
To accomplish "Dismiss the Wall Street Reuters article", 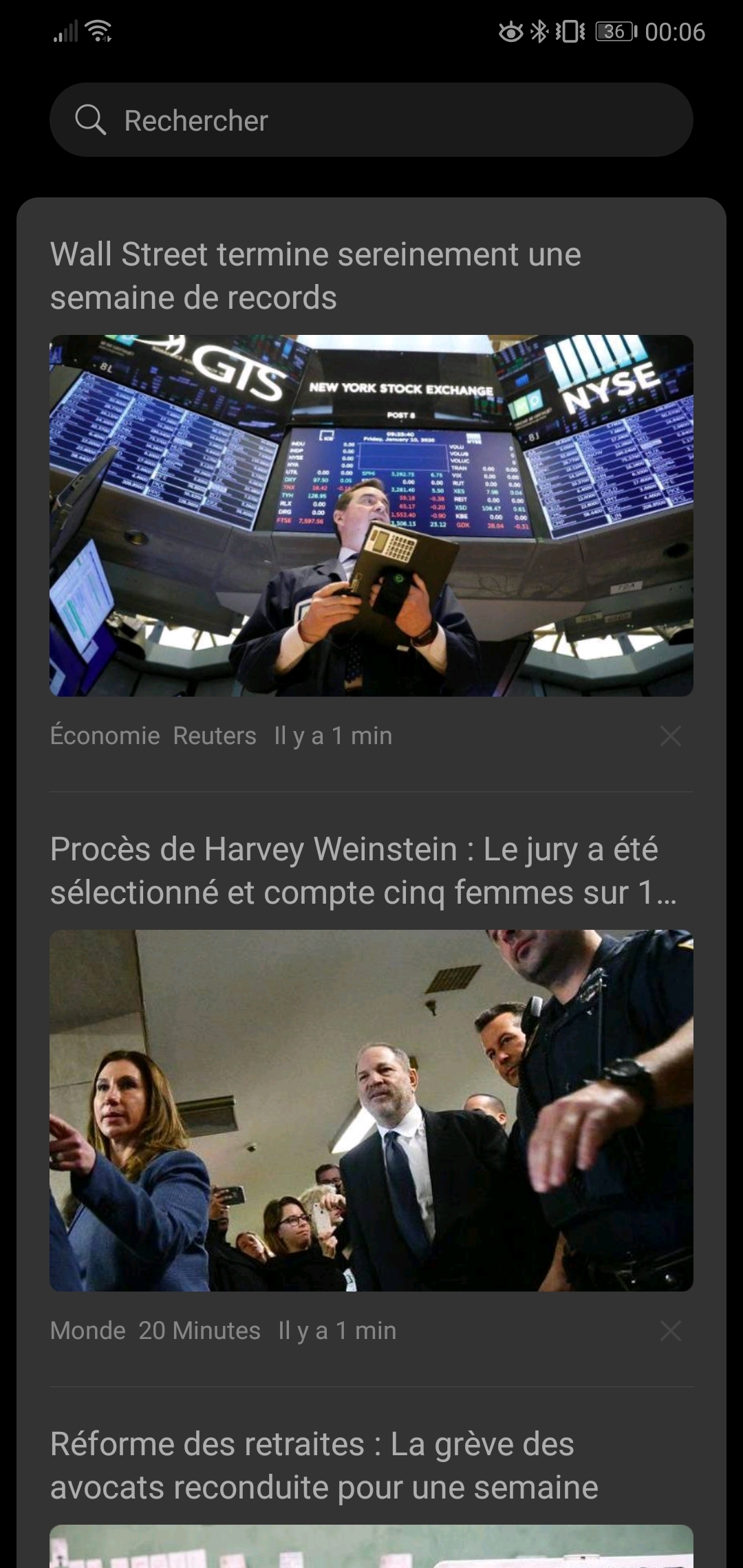I will pyautogui.click(x=670, y=736).
